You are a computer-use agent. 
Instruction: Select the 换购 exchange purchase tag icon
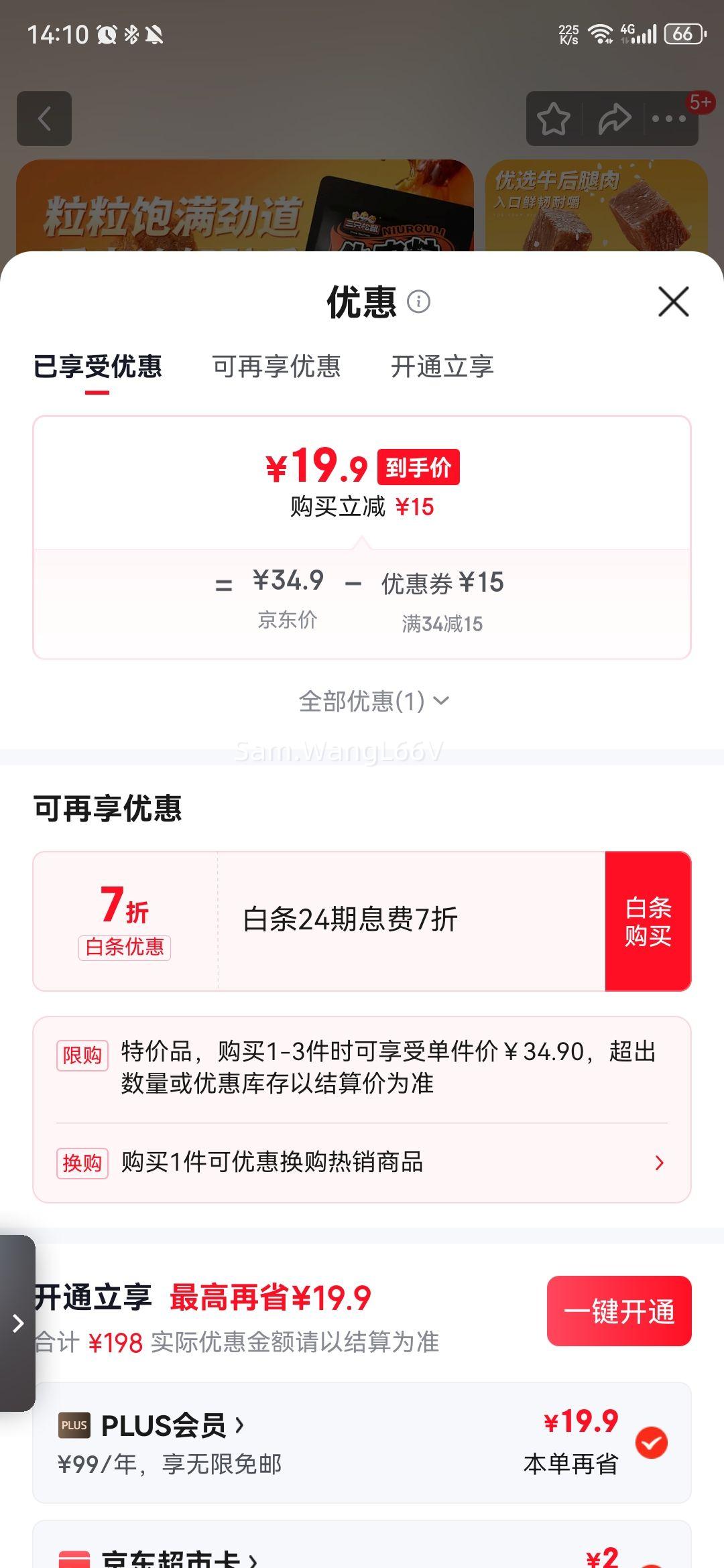pyautogui.click(x=82, y=1164)
